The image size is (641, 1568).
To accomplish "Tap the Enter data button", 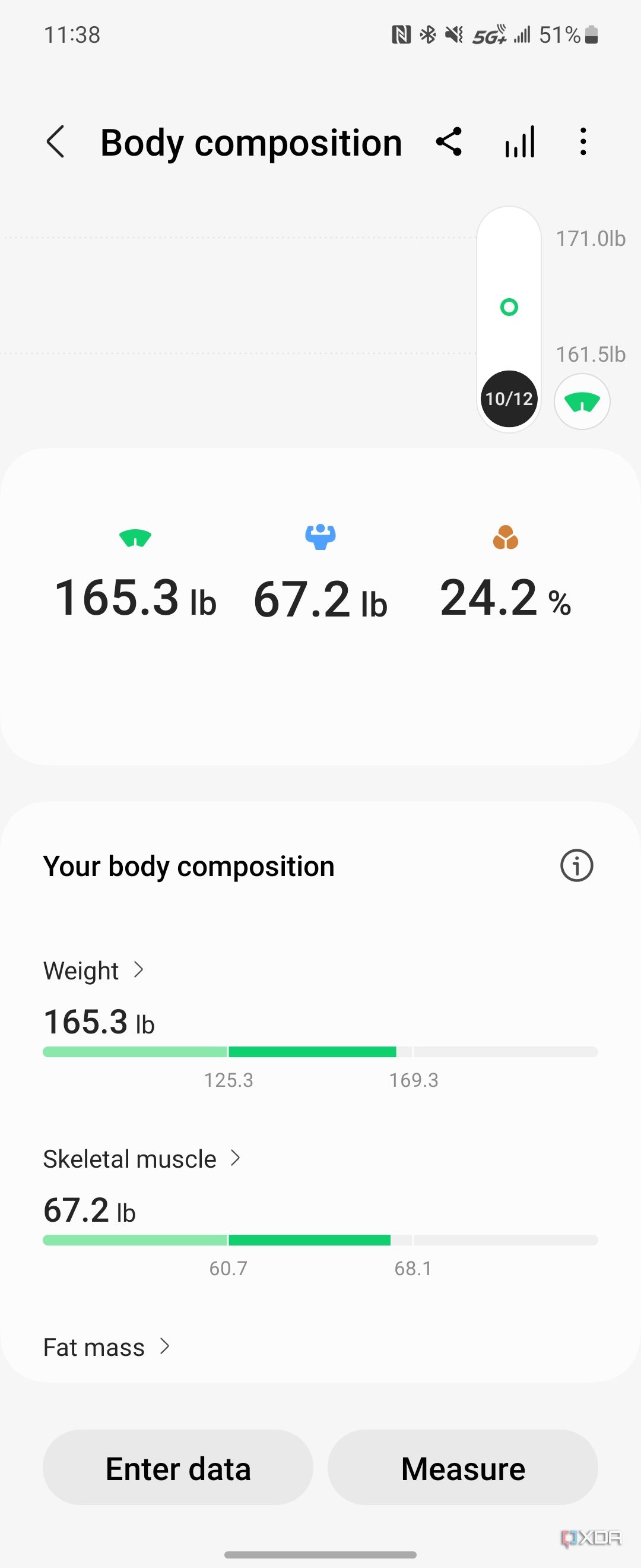I will [177, 1468].
